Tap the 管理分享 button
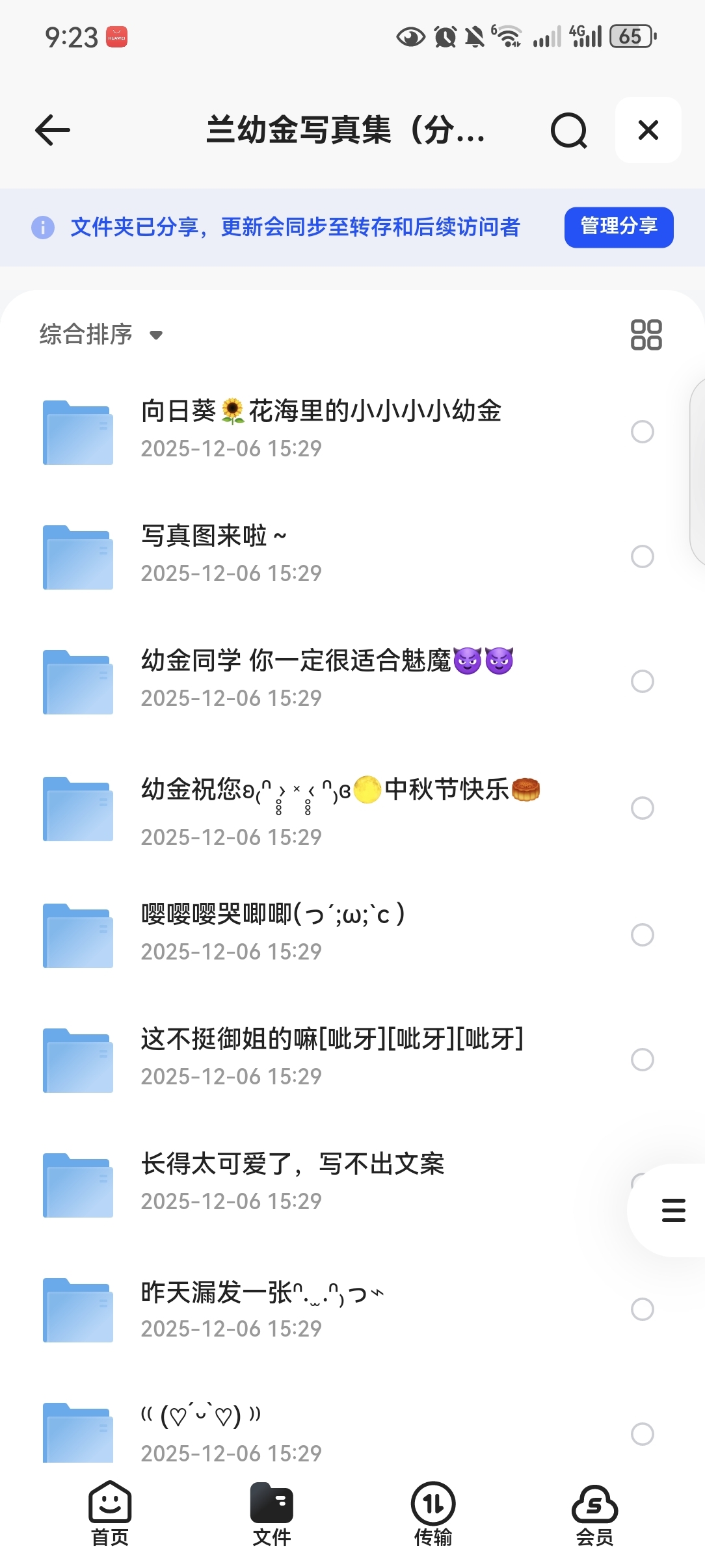 click(619, 227)
